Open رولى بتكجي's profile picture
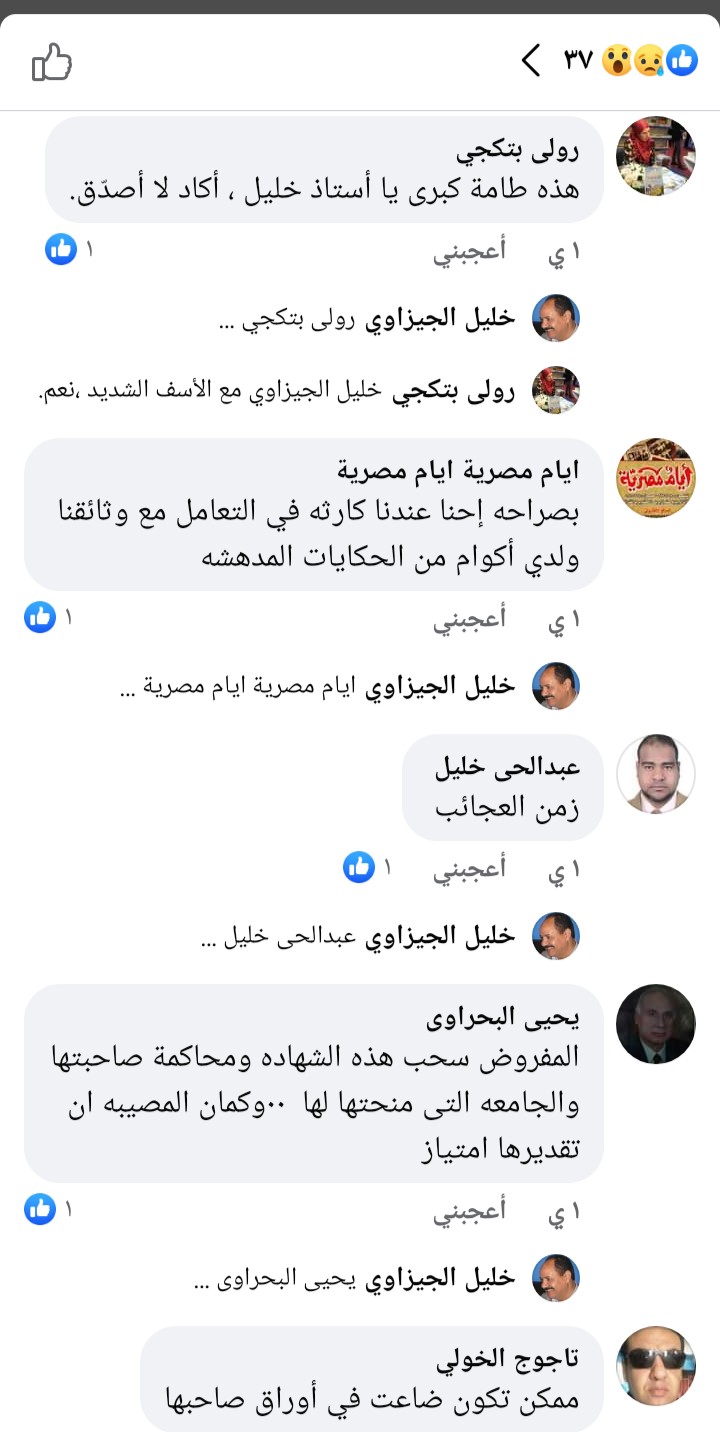 pos(655,156)
